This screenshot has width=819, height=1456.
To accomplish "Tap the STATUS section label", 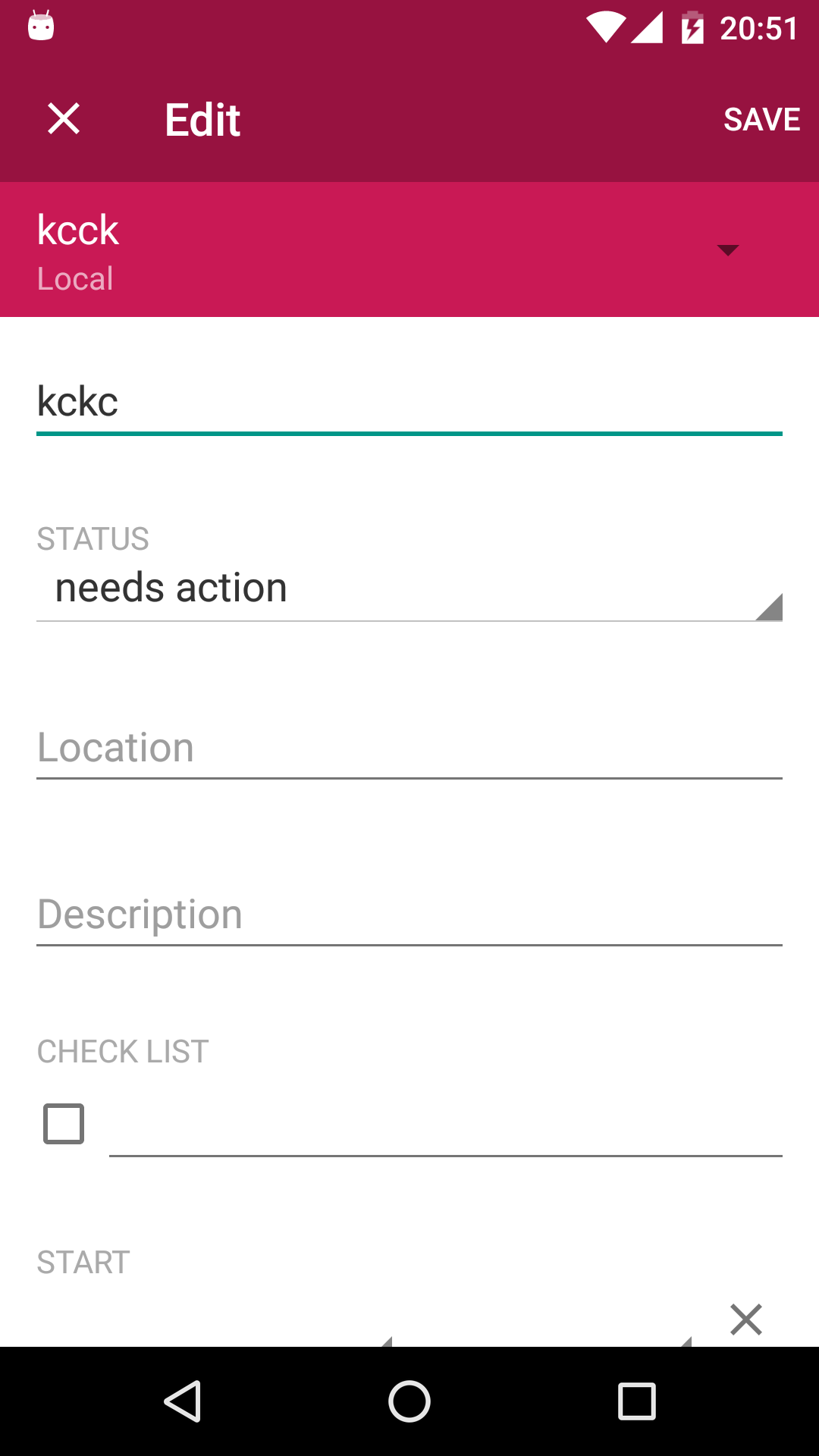I will click(x=93, y=538).
